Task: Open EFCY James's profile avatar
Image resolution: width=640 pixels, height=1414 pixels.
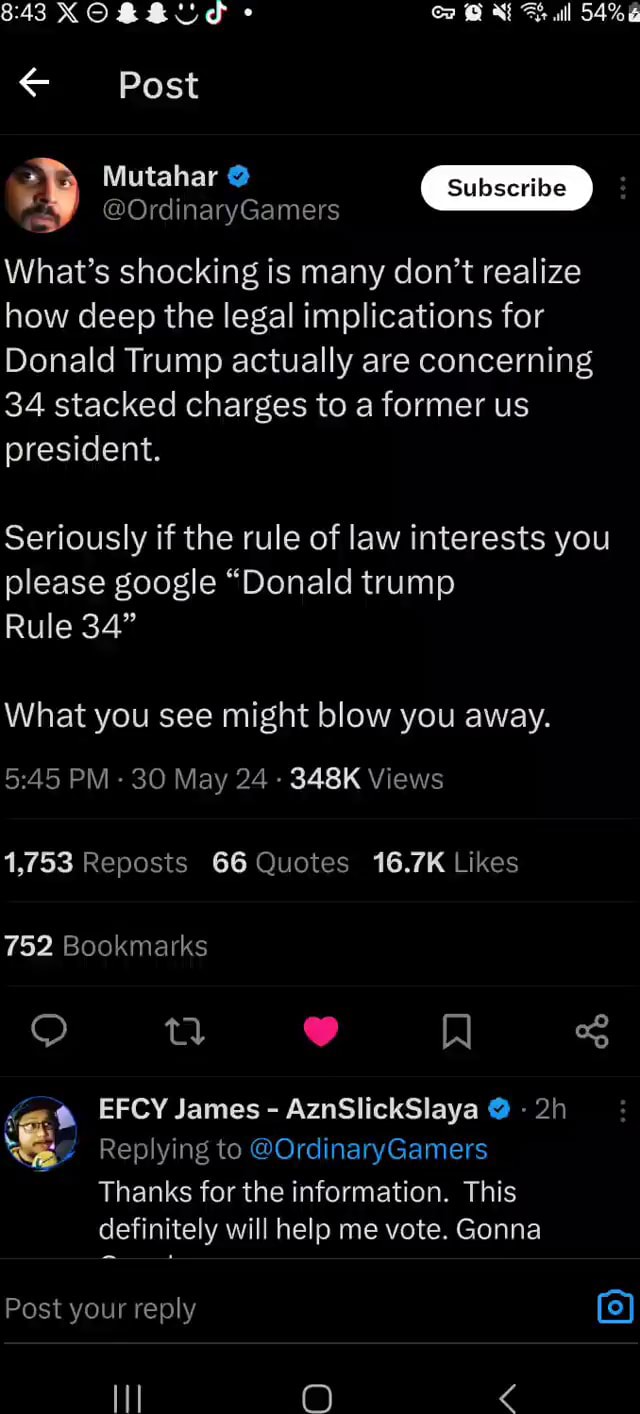Action: point(41,1133)
